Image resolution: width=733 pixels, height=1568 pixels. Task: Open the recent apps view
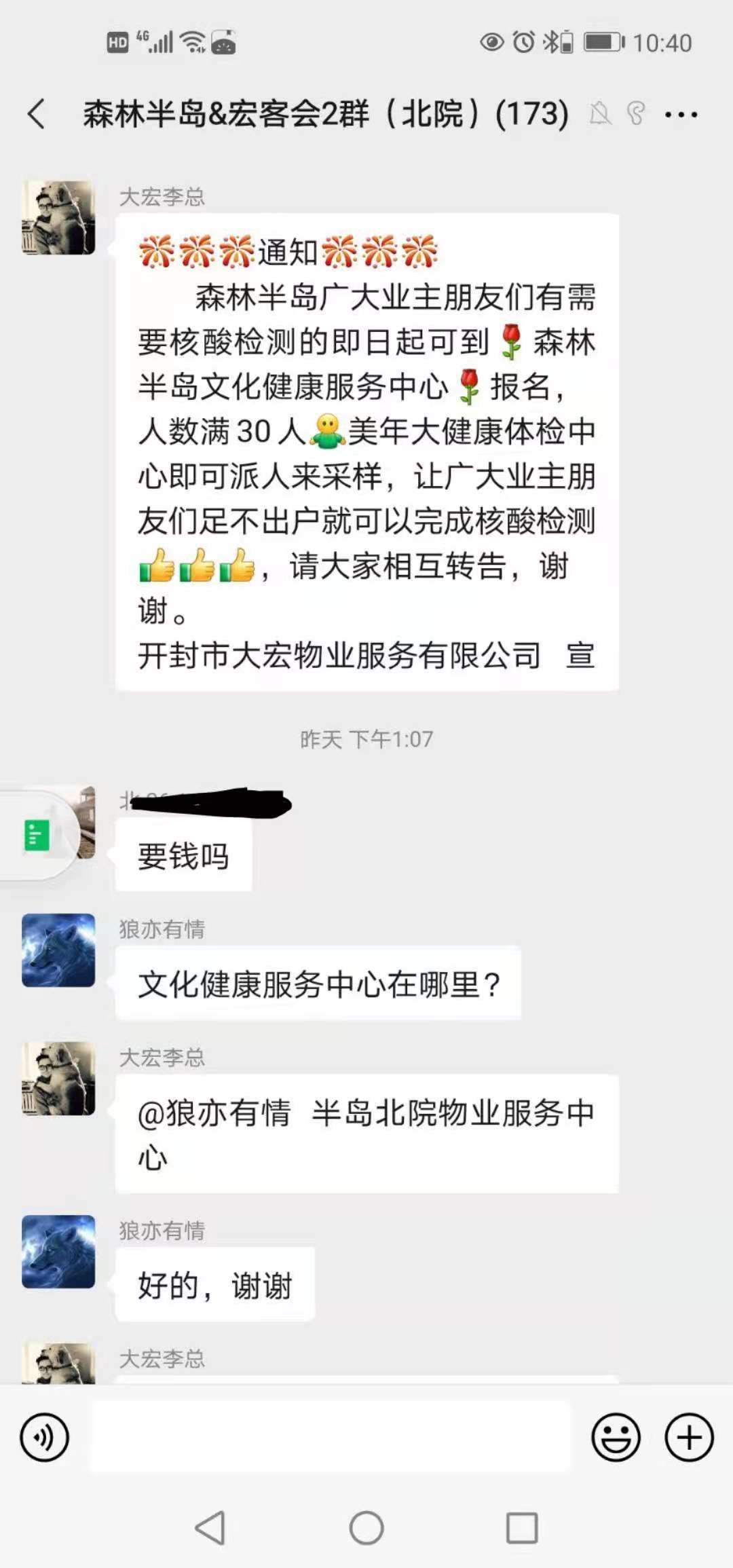(x=522, y=1529)
